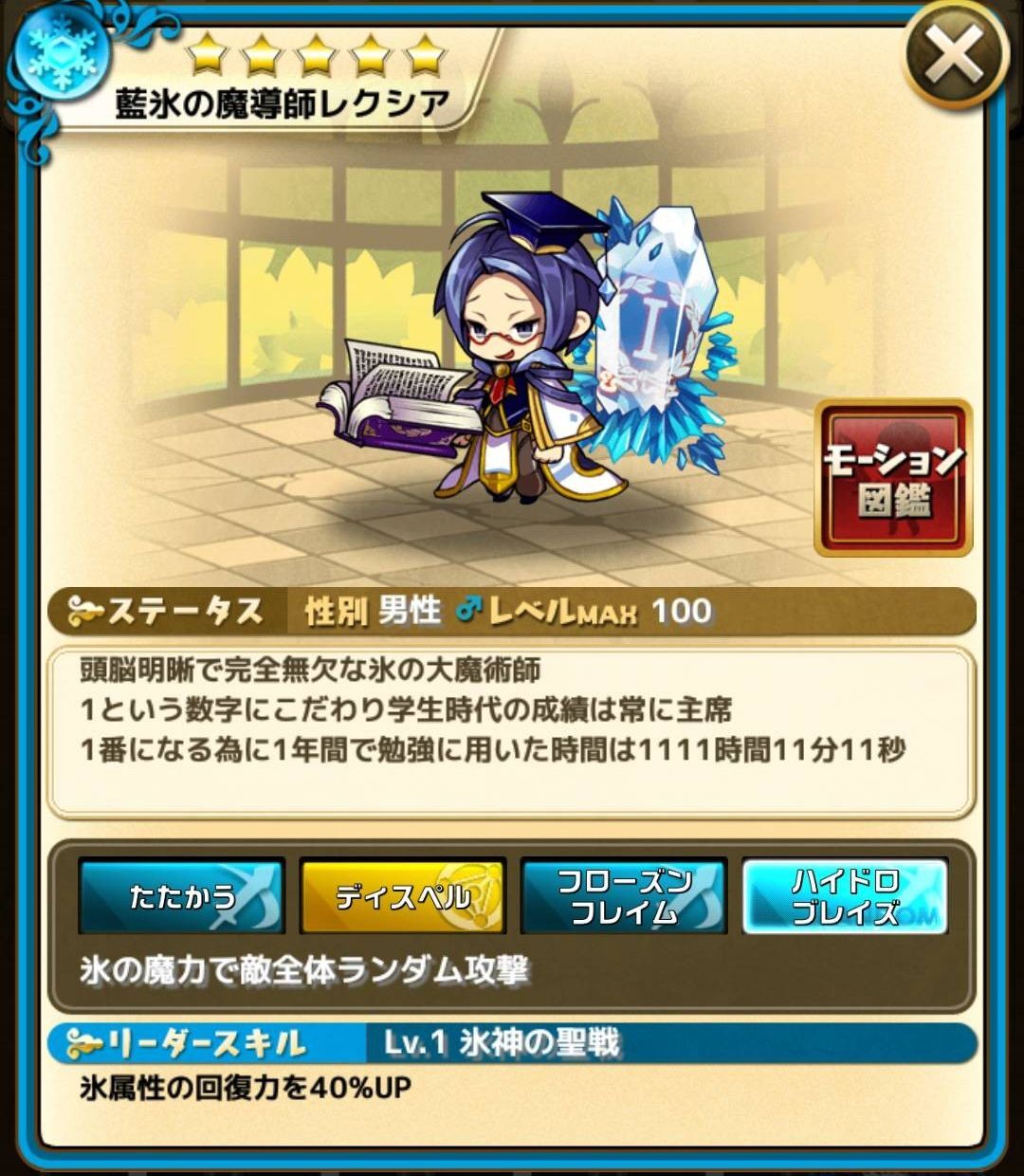Viewport: 1024px width, 1176px height.
Task: Select the ハイドロブレイズ skill
Action: [845, 896]
